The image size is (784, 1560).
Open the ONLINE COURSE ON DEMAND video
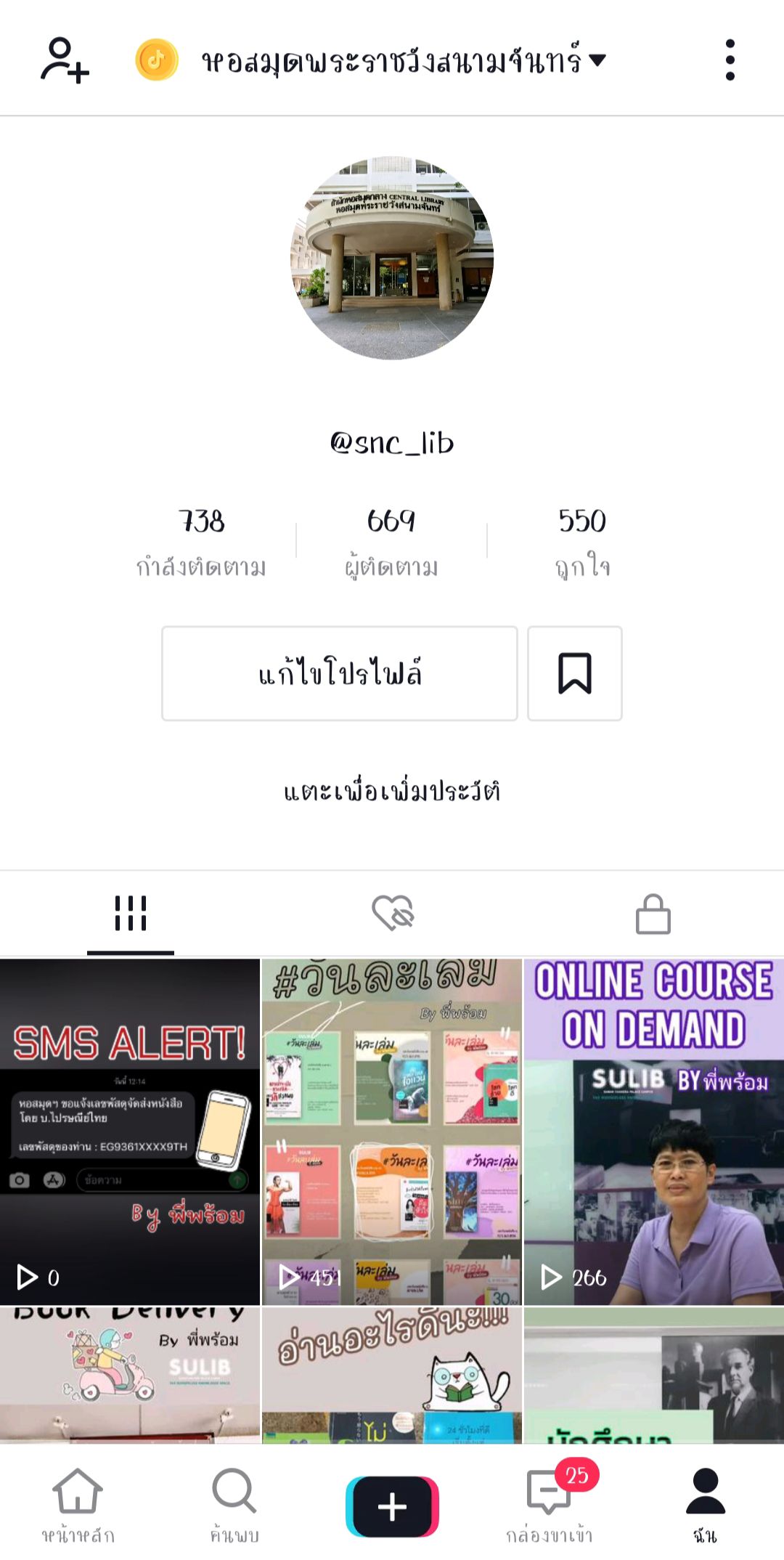pyautogui.click(x=653, y=1131)
